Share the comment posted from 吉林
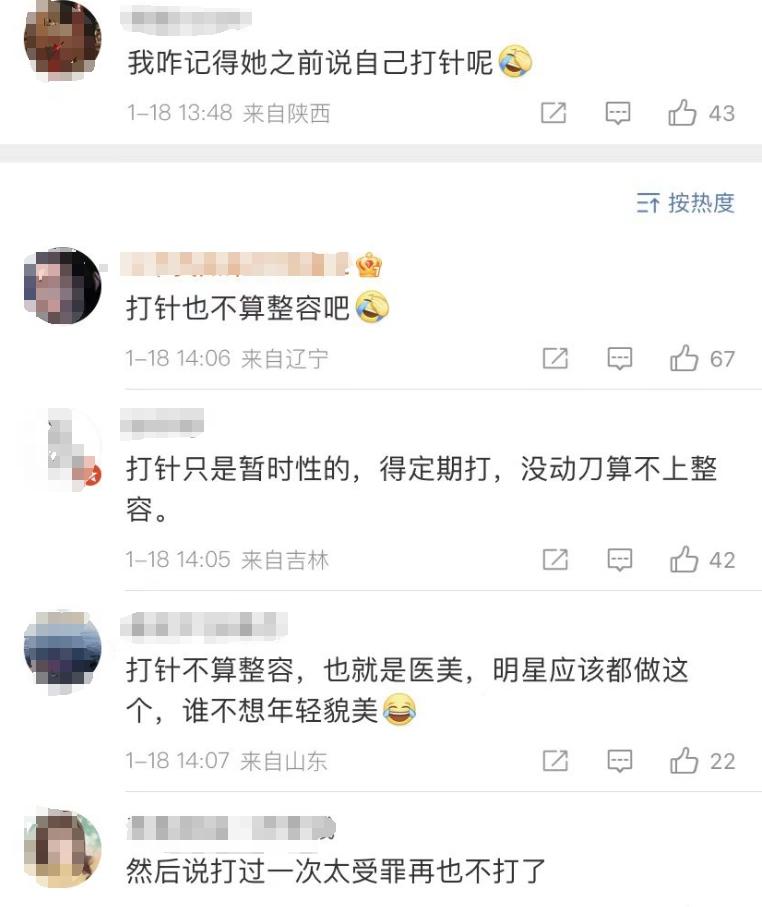The image size is (762, 907). tap(555, 560)
